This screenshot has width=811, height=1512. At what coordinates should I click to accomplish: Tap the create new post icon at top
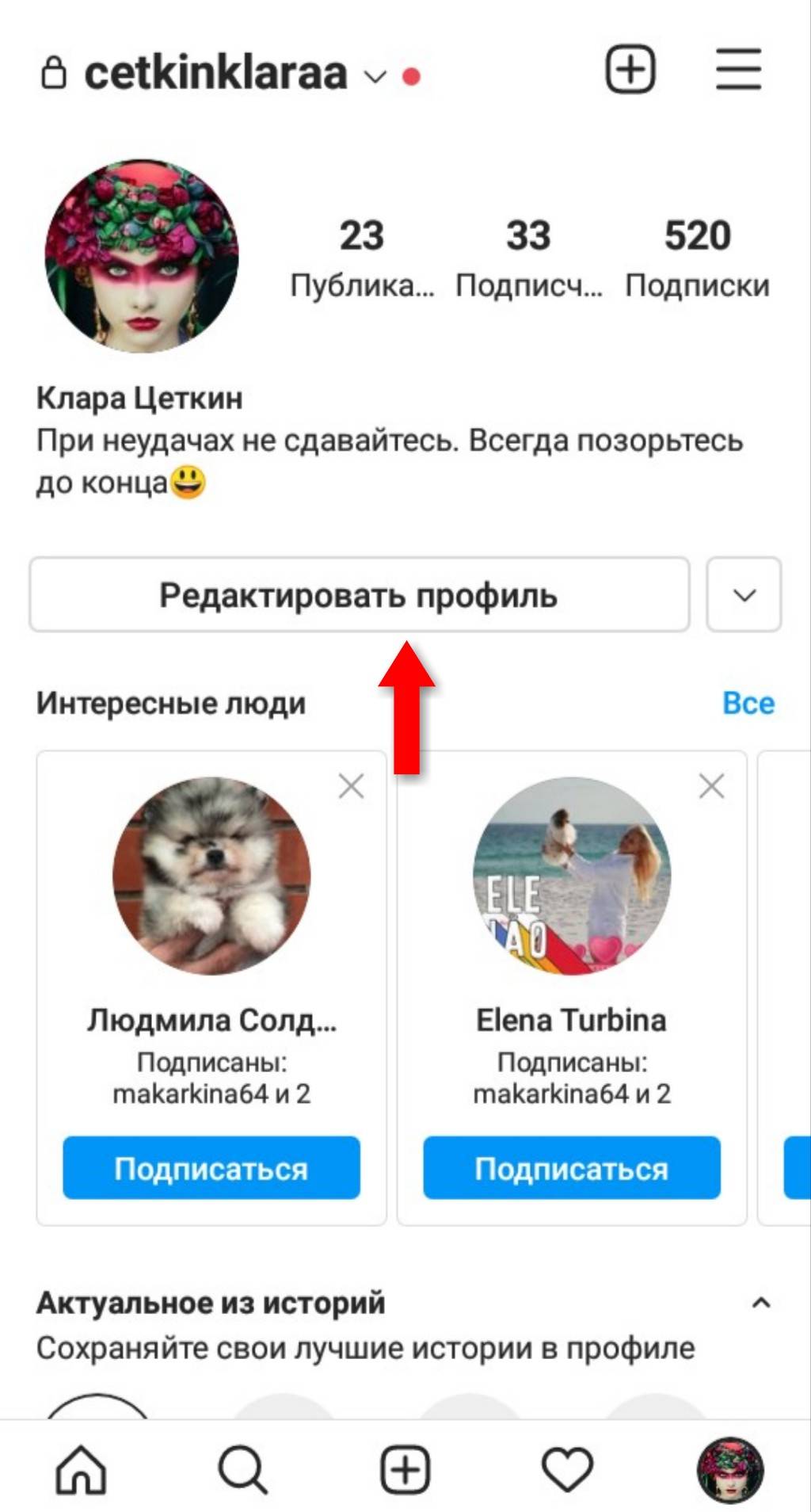point(630,71)
